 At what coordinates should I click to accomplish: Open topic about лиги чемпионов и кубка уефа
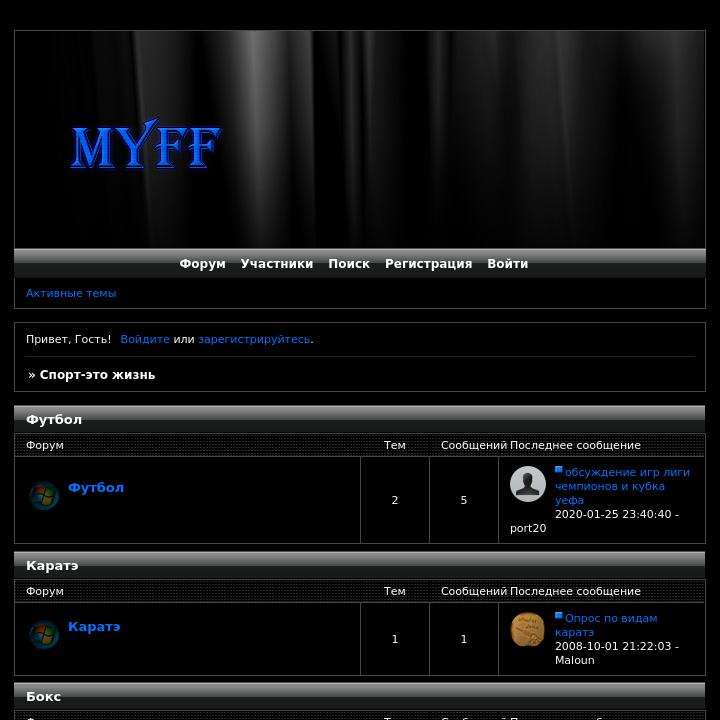622,486
